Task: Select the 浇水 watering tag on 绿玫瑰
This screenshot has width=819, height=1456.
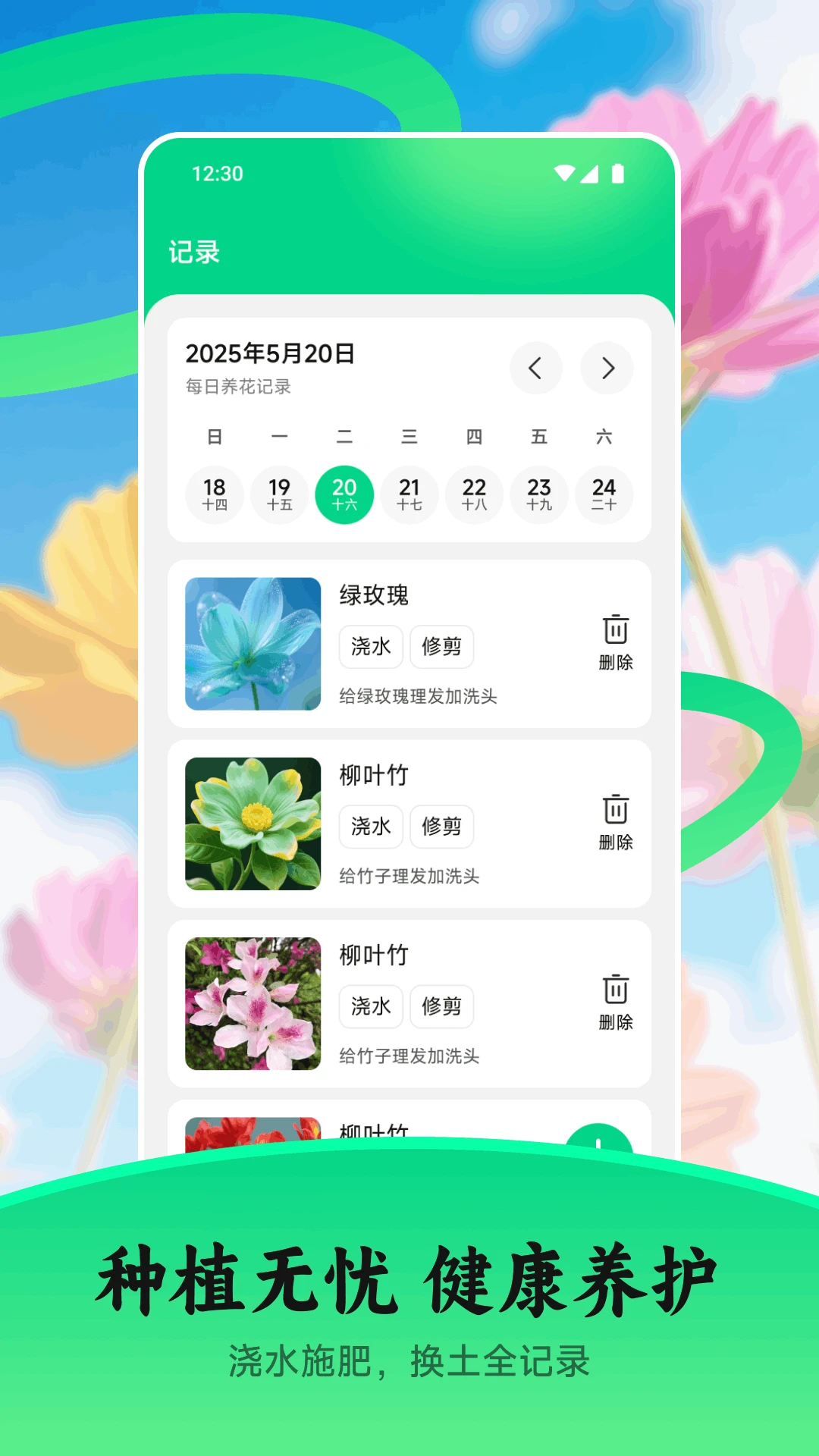Action: pos(371,647)
